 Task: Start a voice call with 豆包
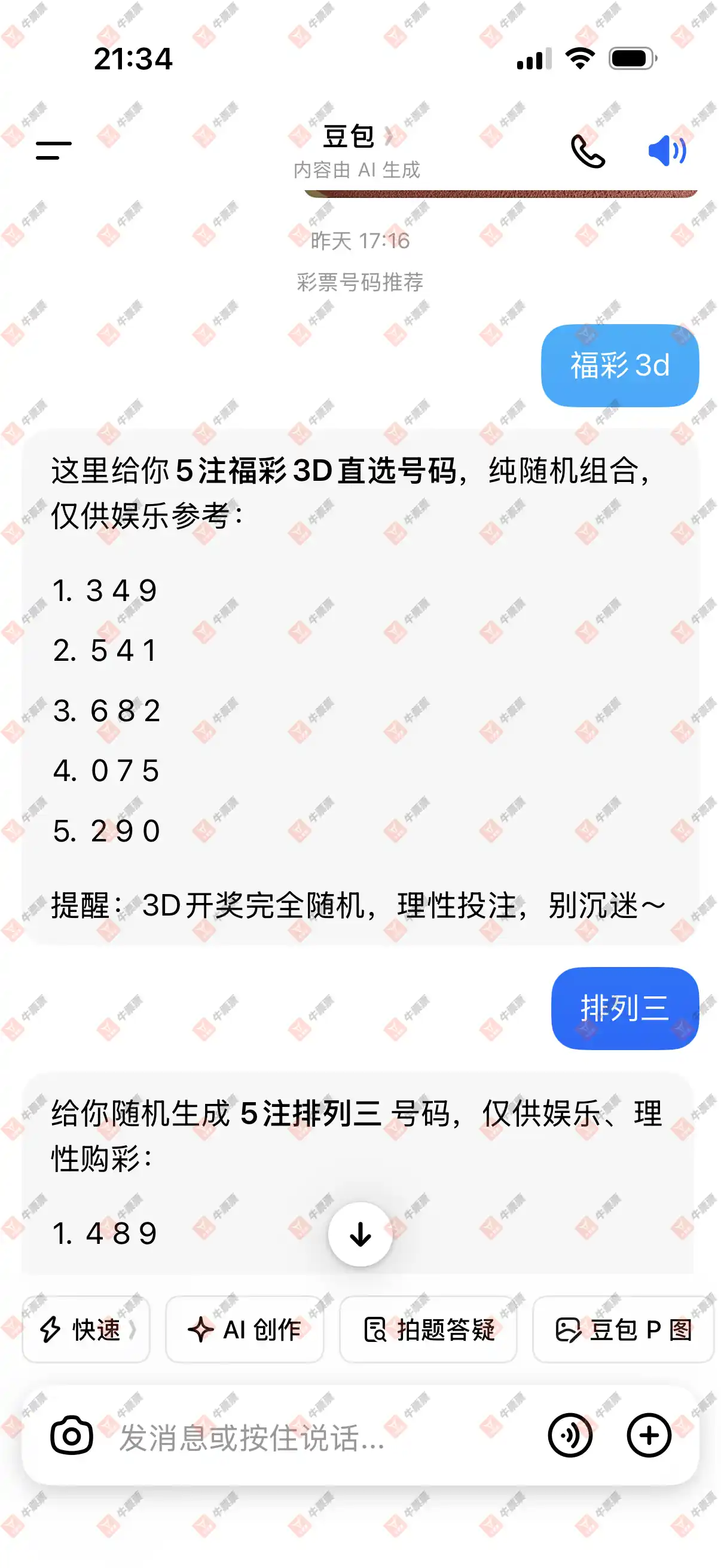pos(587,151)
